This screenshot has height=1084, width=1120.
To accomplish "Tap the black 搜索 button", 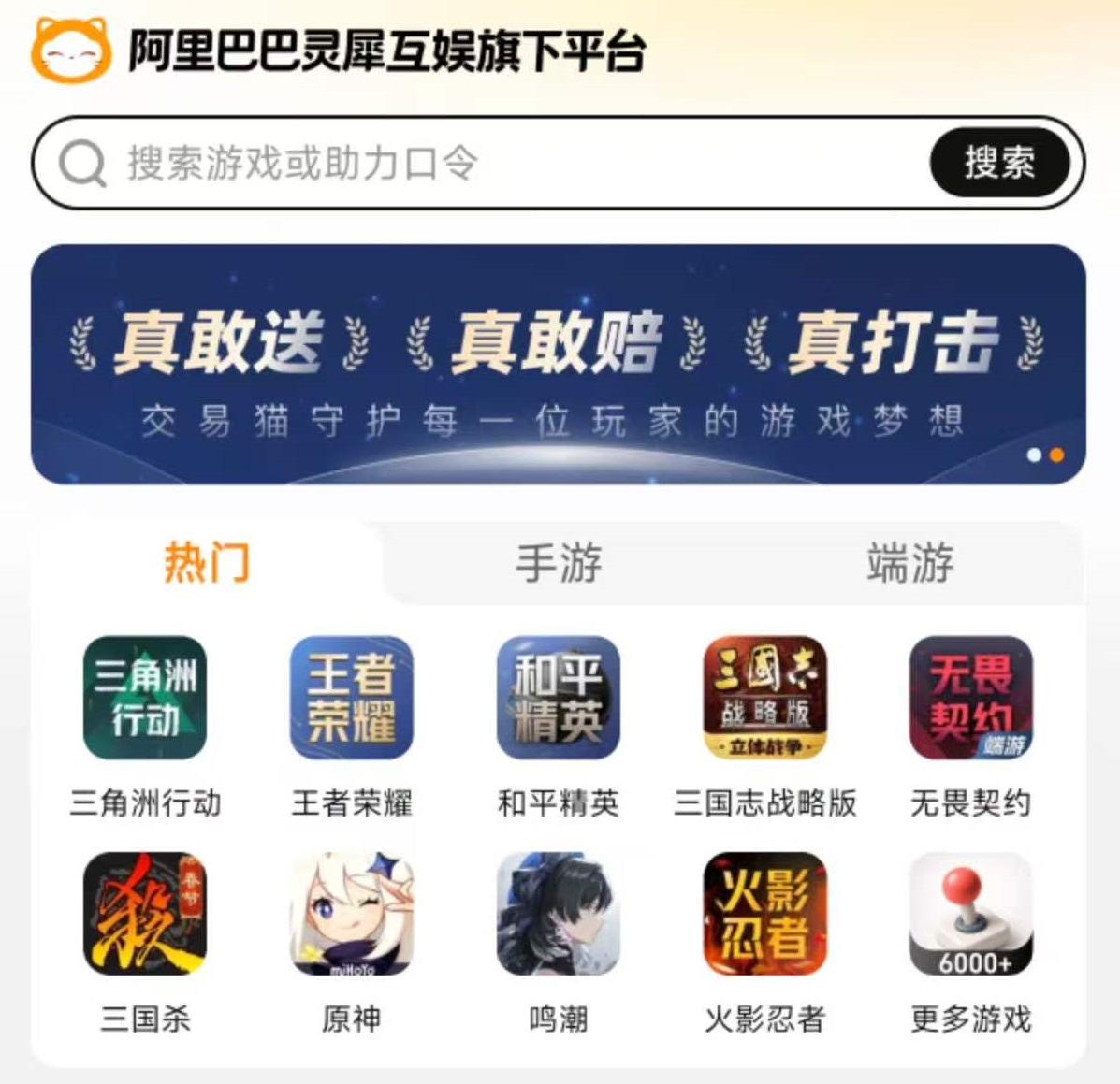I will (999, 163).
